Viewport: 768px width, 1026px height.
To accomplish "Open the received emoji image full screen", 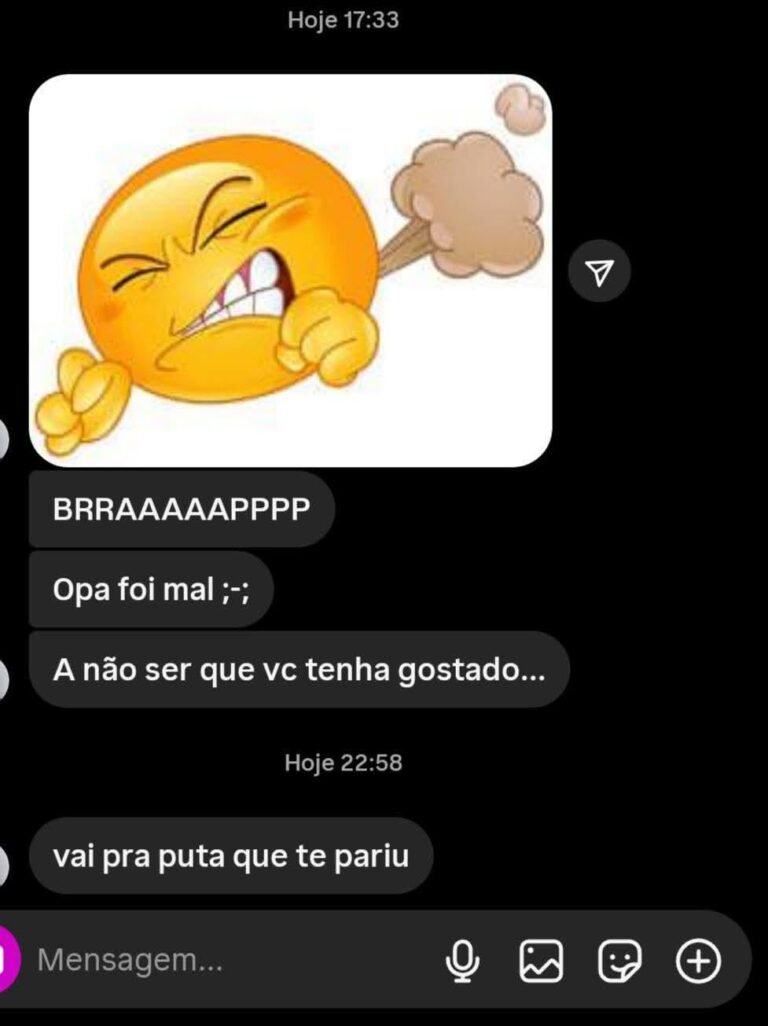I will (x=290, y=270).
